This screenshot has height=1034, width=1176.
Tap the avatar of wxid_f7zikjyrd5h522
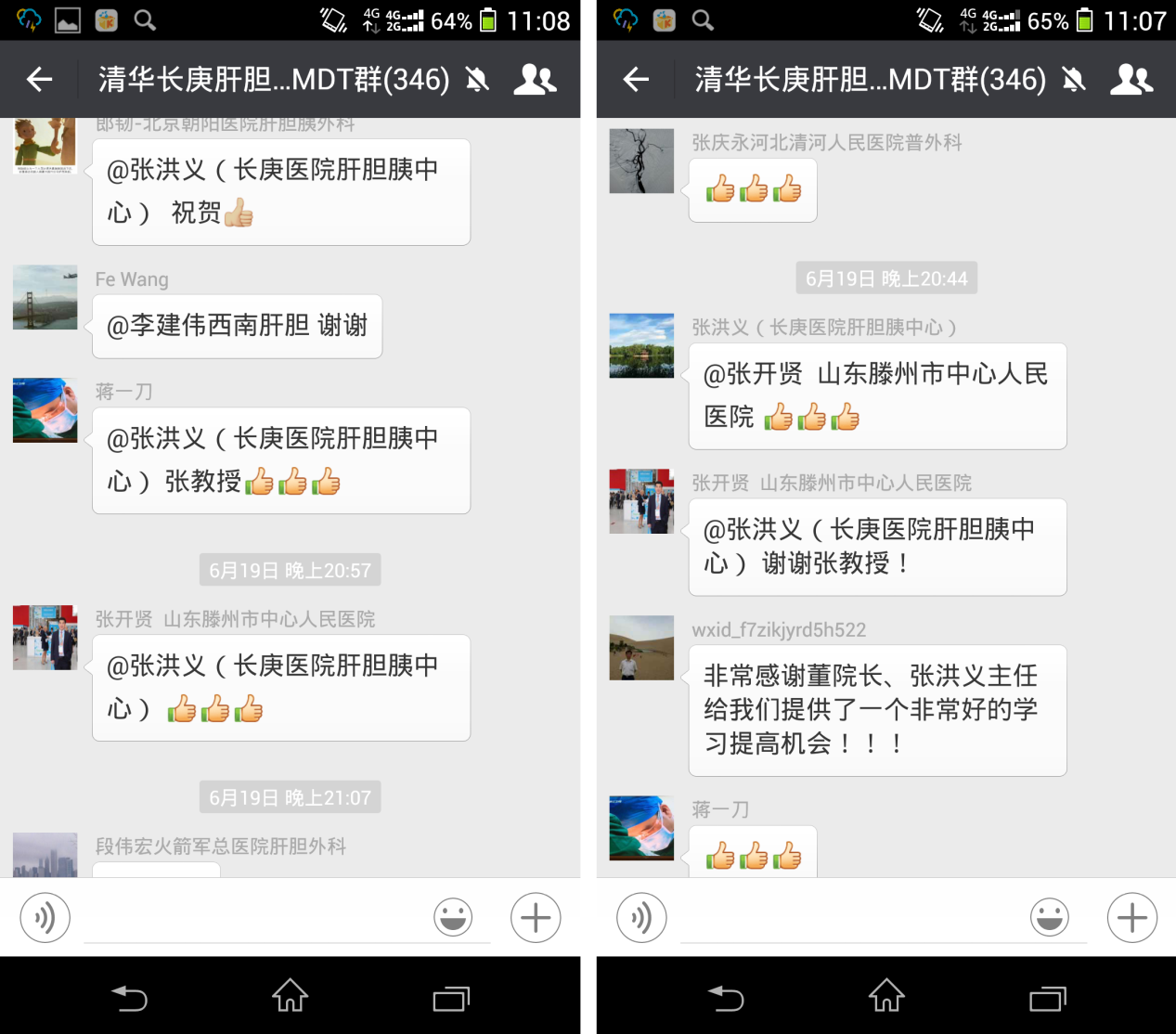pyautogui.click(x=641, y=648)
